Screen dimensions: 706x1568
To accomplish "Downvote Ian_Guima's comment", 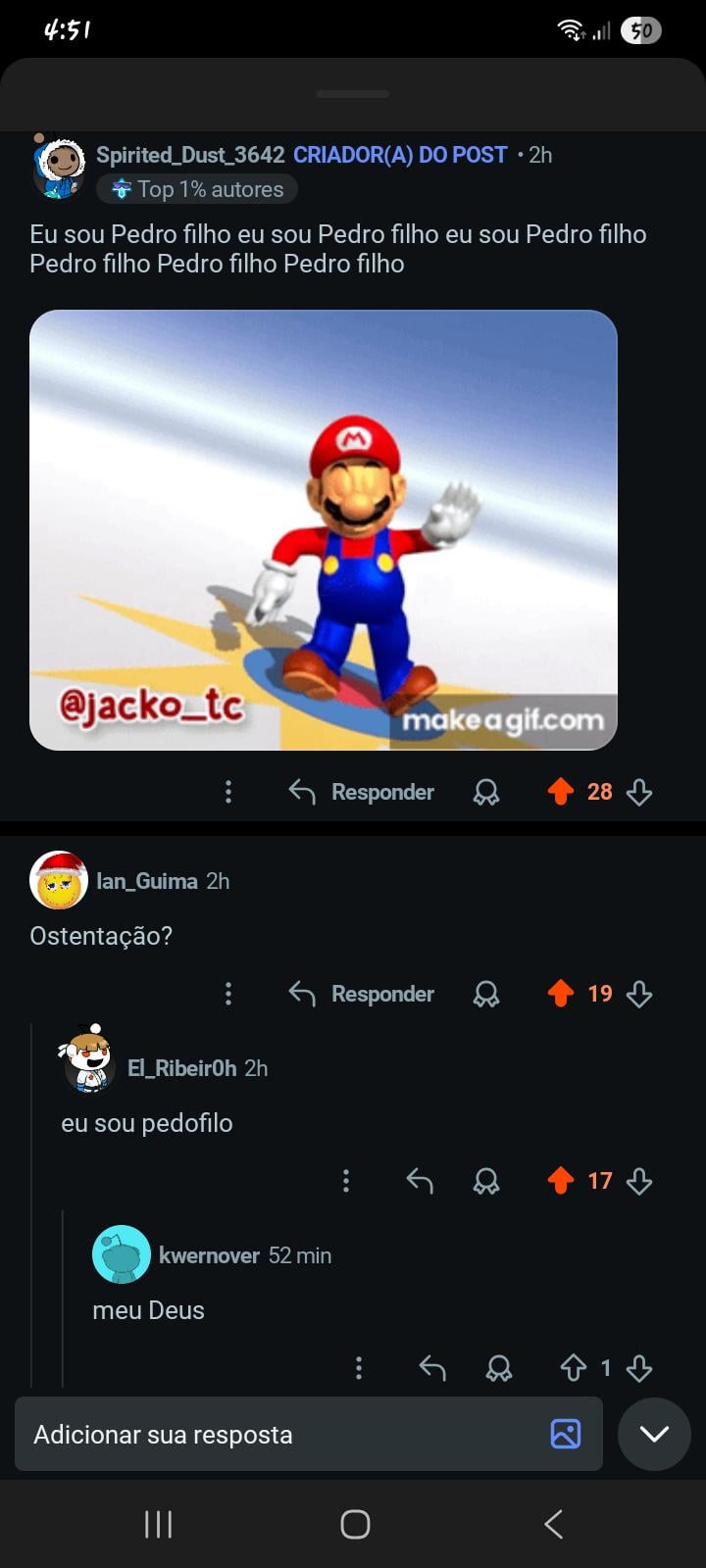I will coord(639,994).
